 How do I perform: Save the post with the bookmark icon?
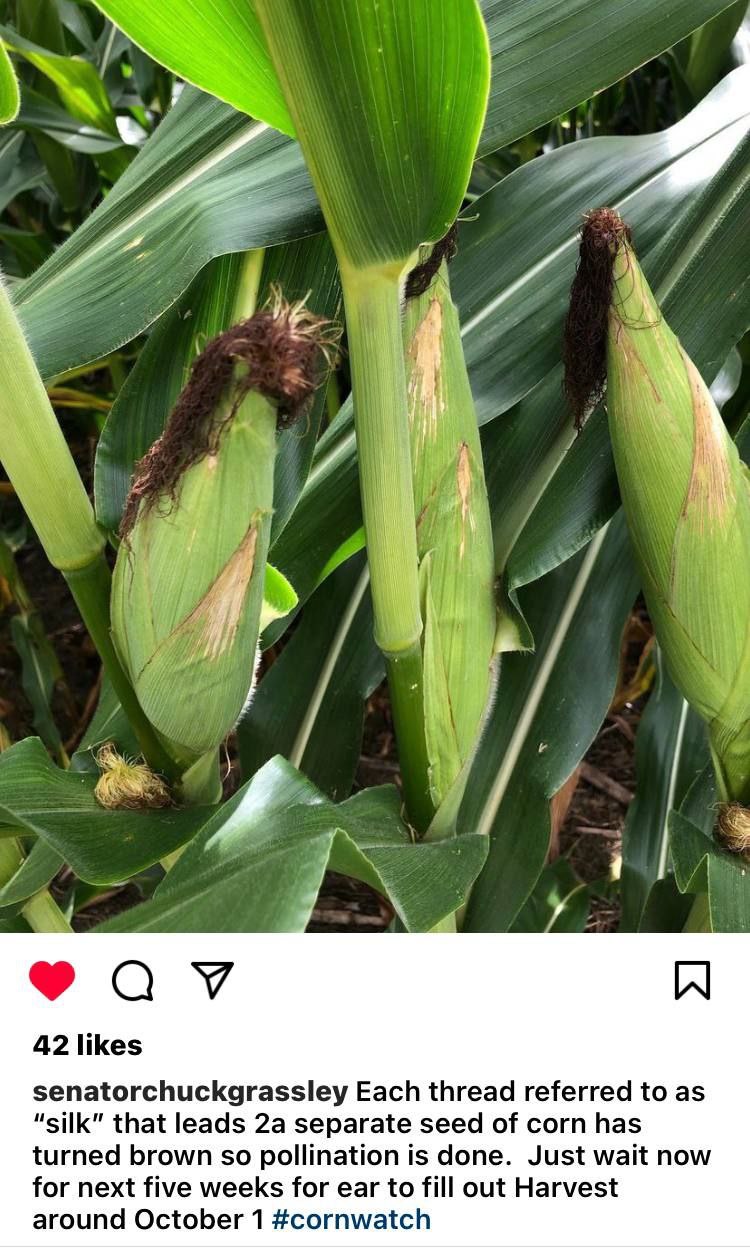point(692,980)
